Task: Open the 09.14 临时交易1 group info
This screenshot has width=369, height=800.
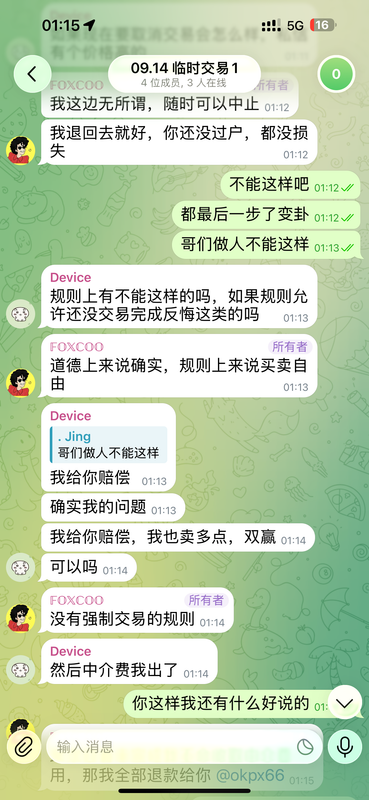Action: click(x=184, y=74)
